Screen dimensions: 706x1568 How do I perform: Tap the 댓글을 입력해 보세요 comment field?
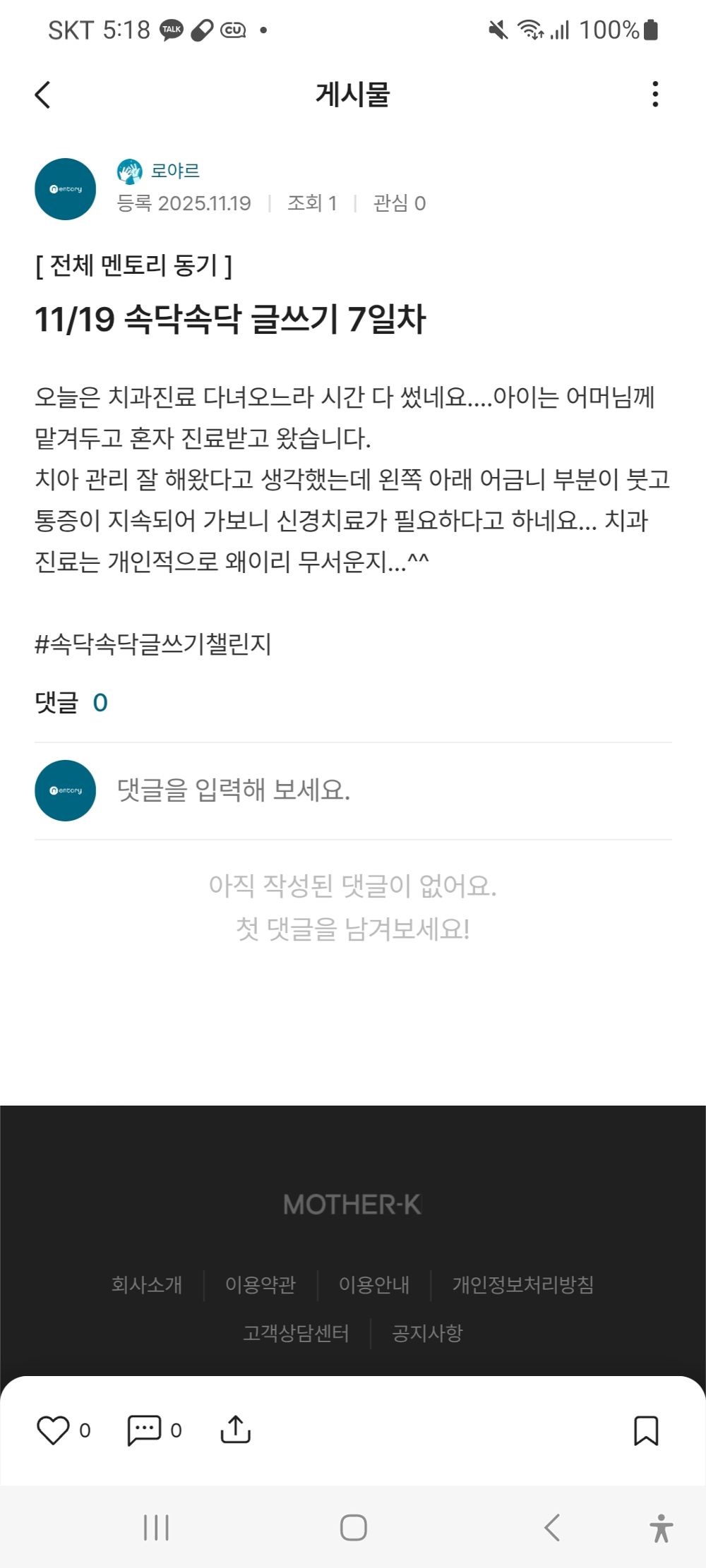click(x=282, y=790)
